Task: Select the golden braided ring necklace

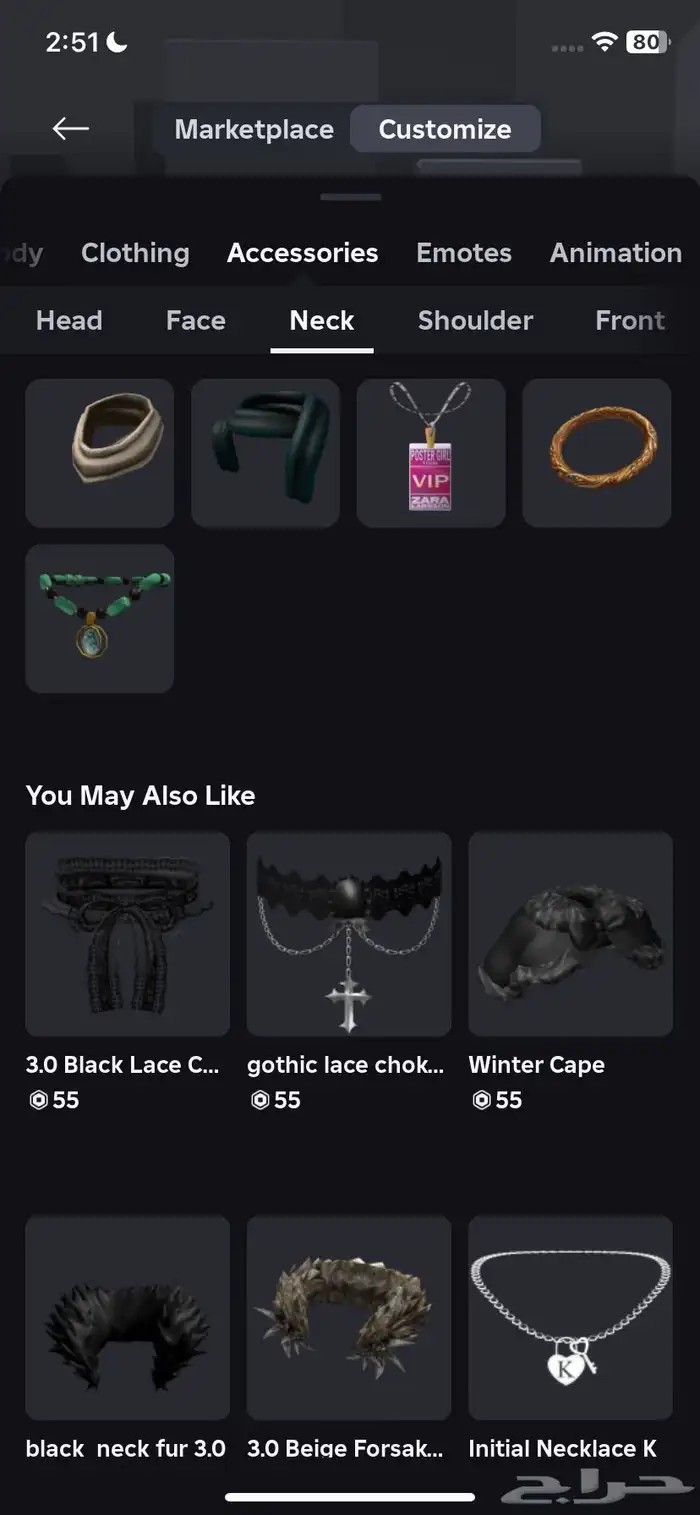Action: pyautogui.click(x=597, y=453)
